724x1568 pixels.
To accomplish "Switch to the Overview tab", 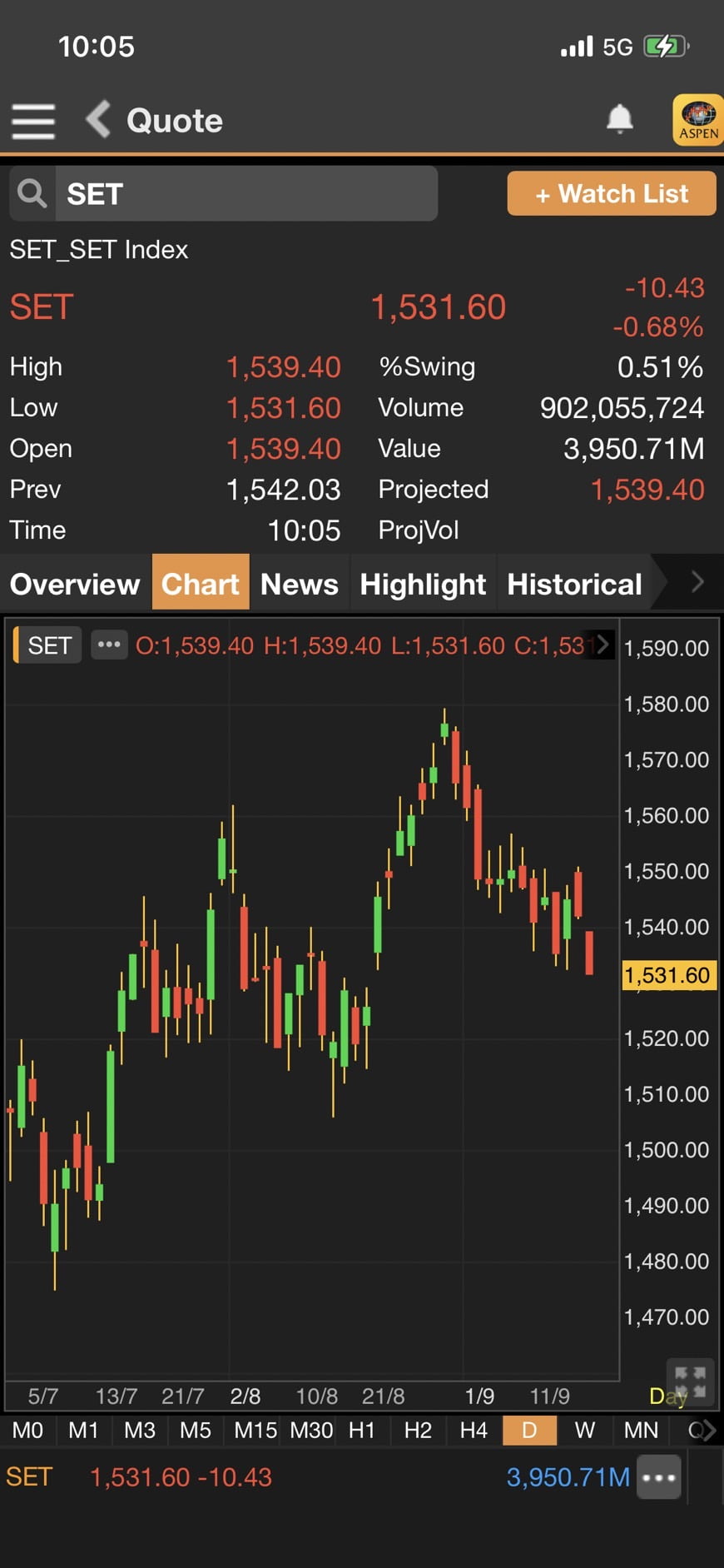I will (75, 584).
